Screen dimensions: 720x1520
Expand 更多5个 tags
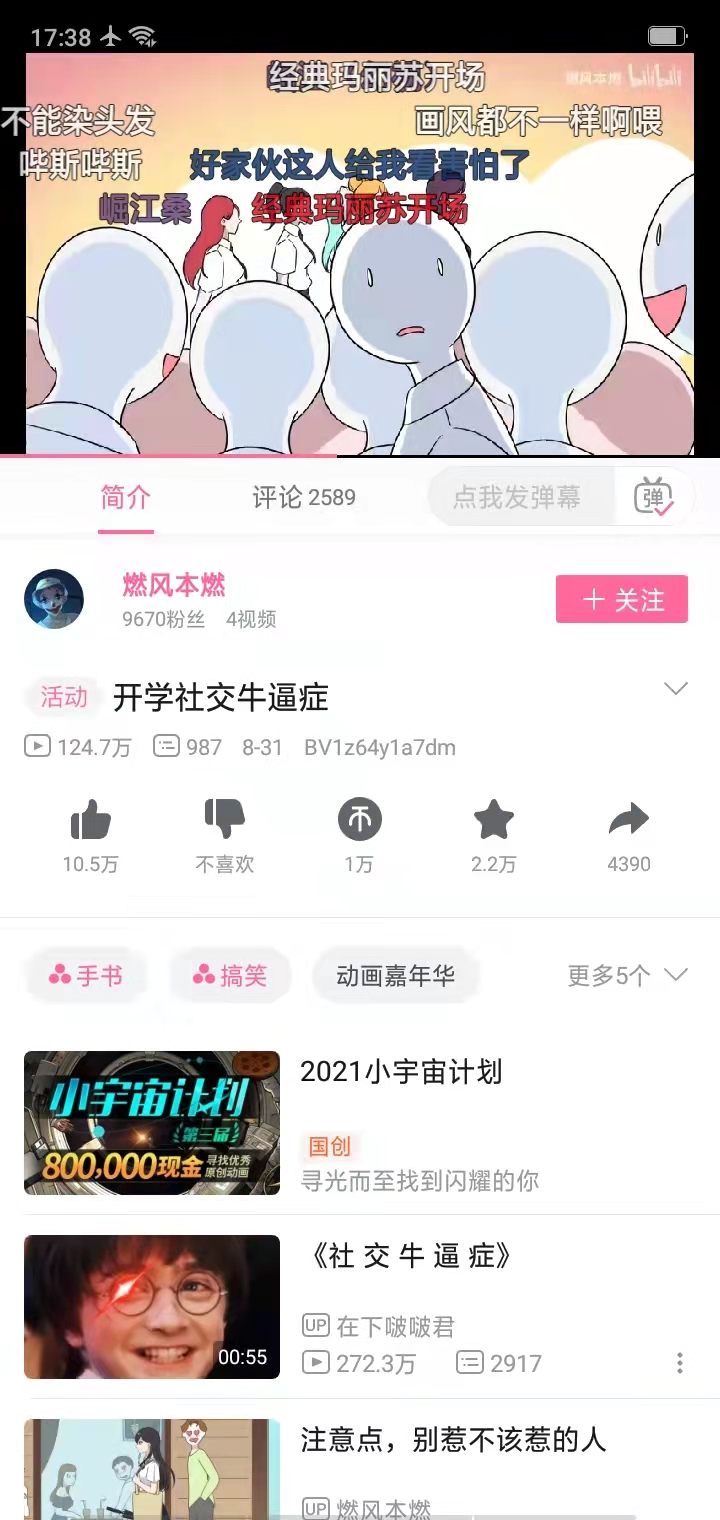[x=628, y=975]
